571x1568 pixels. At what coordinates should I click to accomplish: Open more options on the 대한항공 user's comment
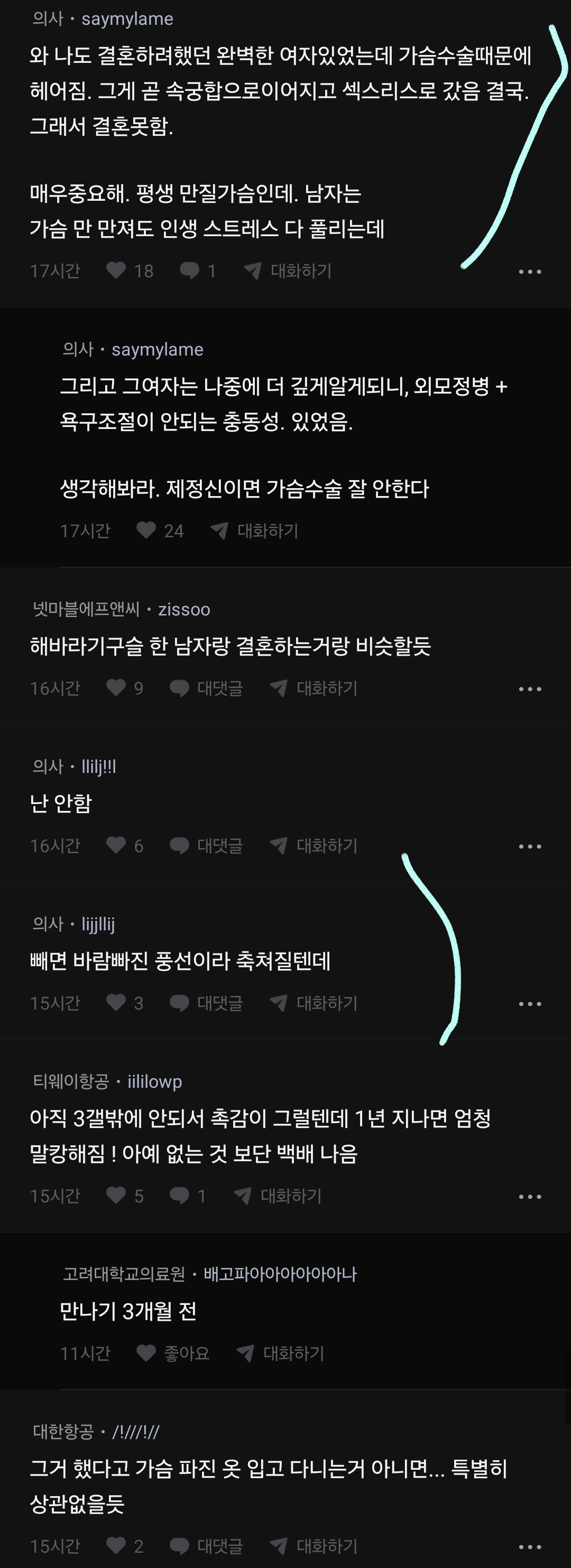[530, 1547]
